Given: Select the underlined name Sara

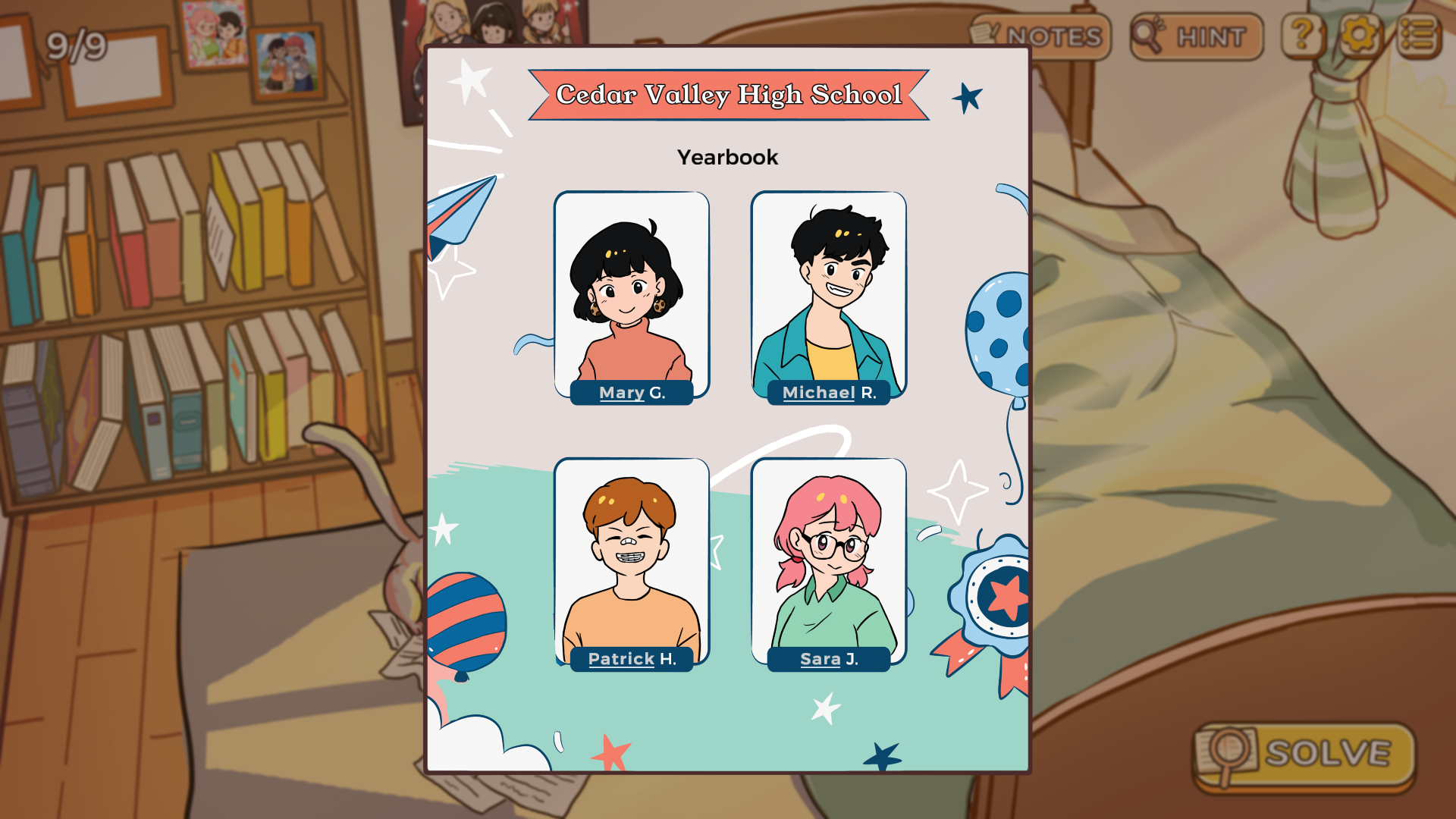Looking at the screenshot, I should point(820,659).
